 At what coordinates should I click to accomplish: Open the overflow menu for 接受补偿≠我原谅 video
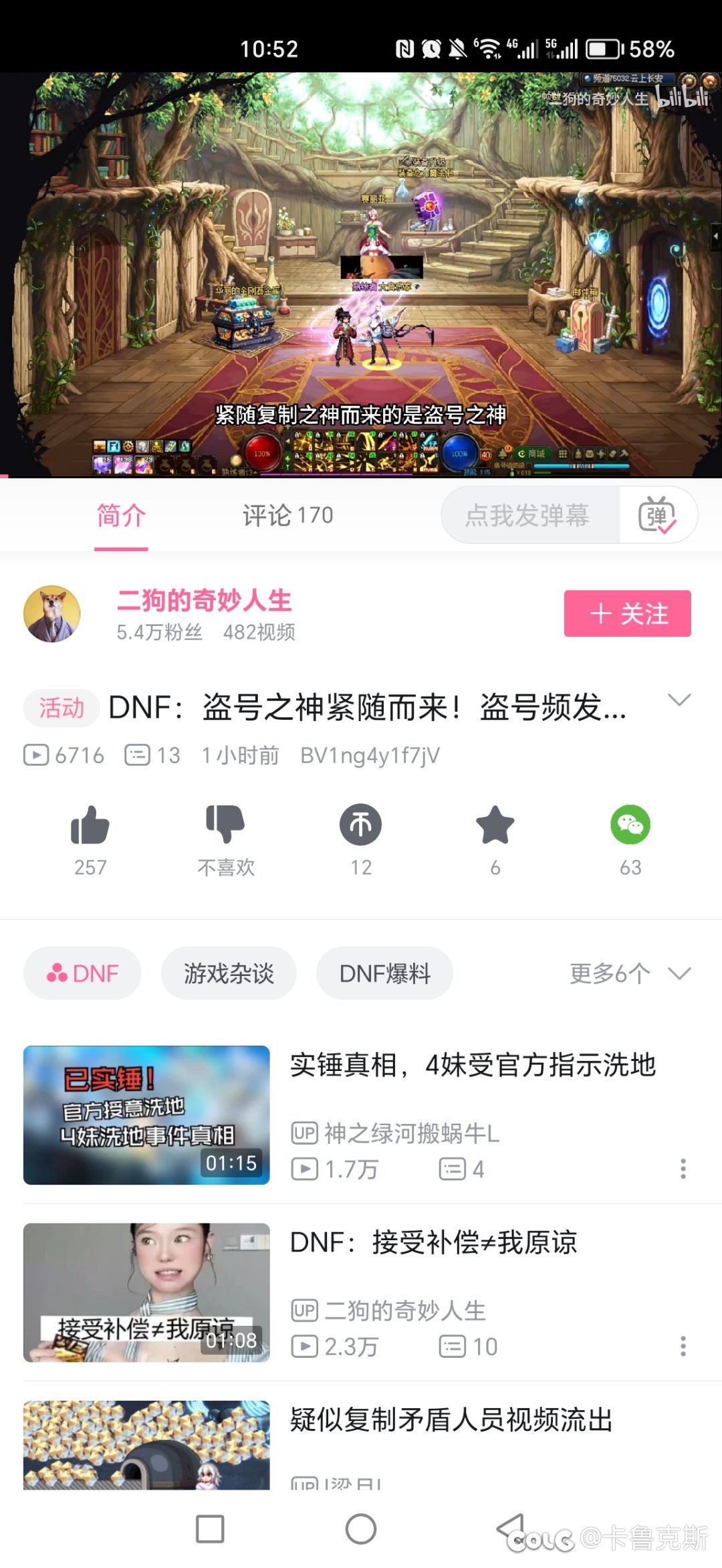(x=683, y=1346)
